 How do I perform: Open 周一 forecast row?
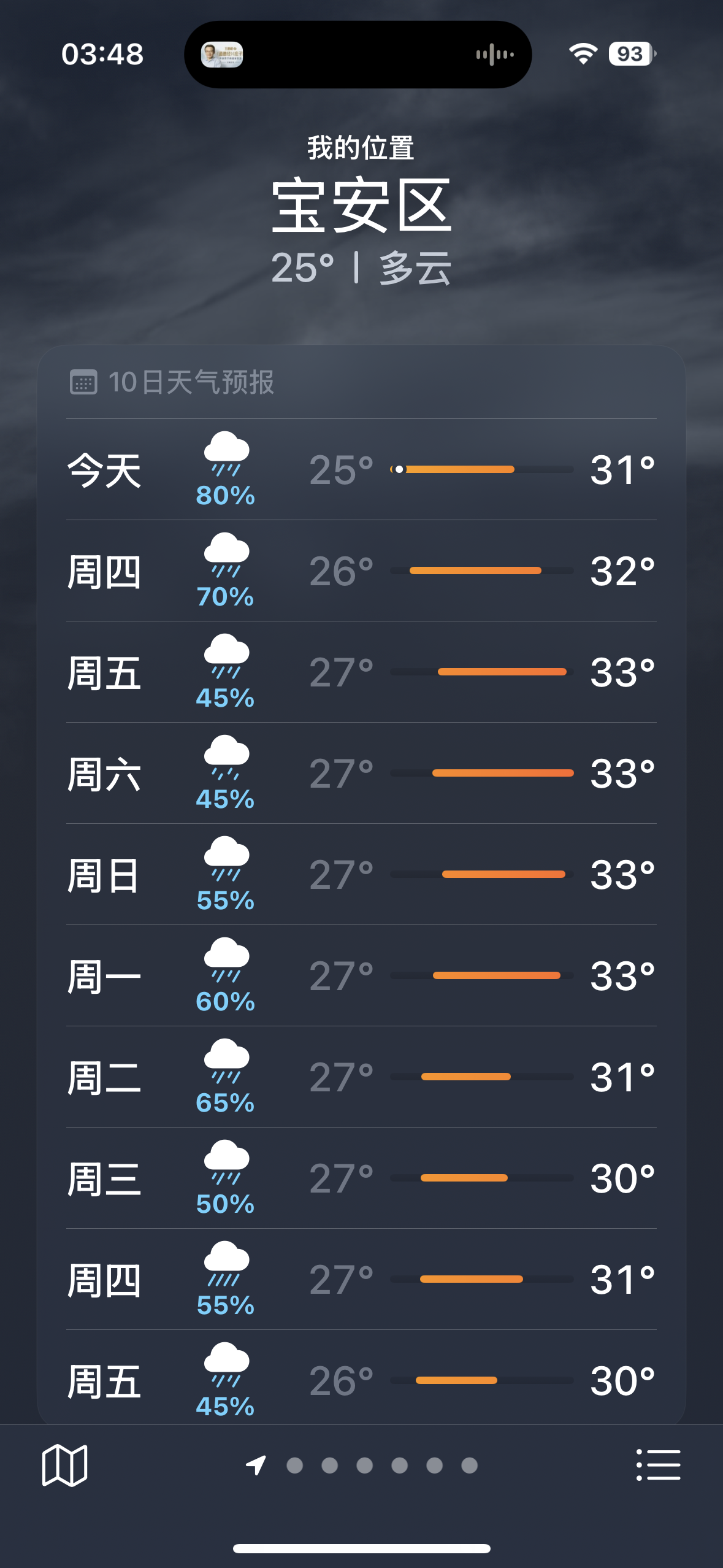tap(361, 976)
